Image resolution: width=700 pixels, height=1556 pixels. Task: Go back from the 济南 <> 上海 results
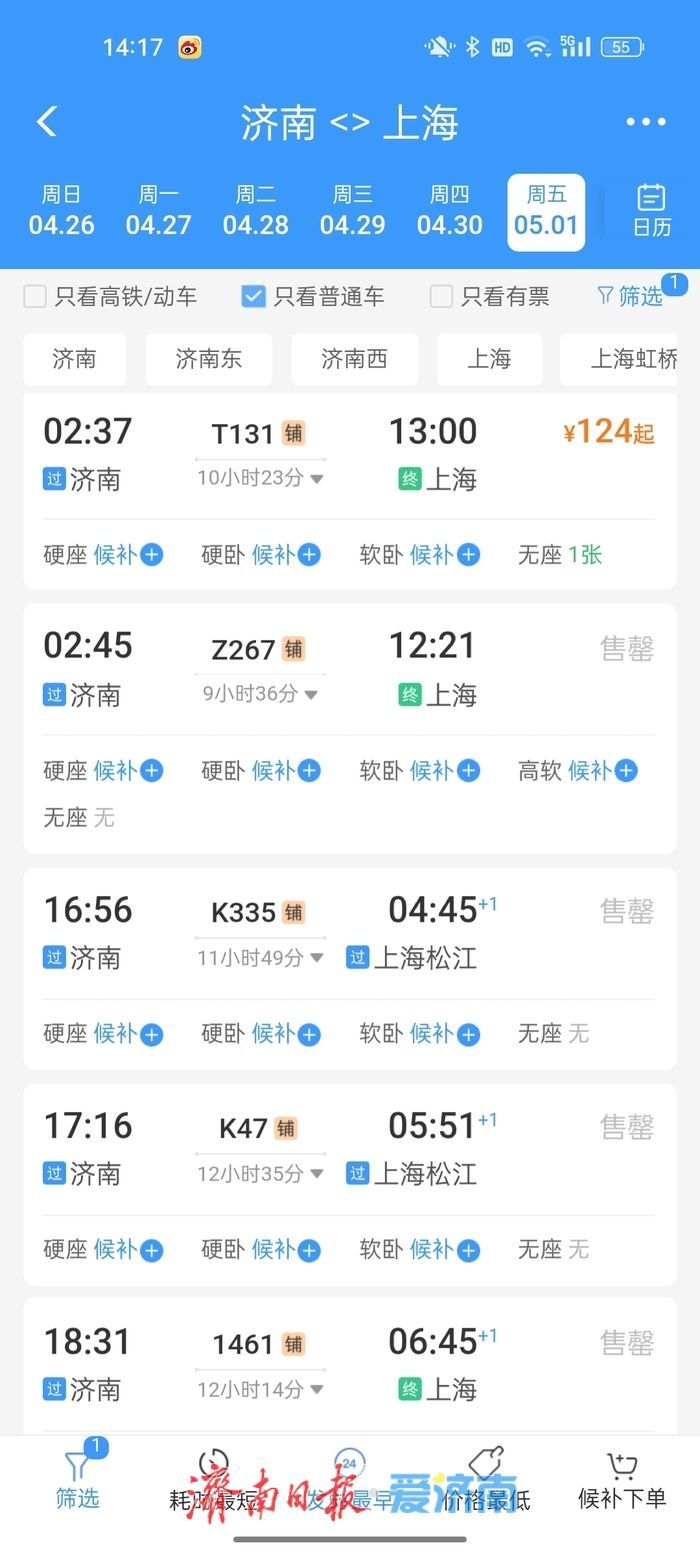(x=47, y=122)
